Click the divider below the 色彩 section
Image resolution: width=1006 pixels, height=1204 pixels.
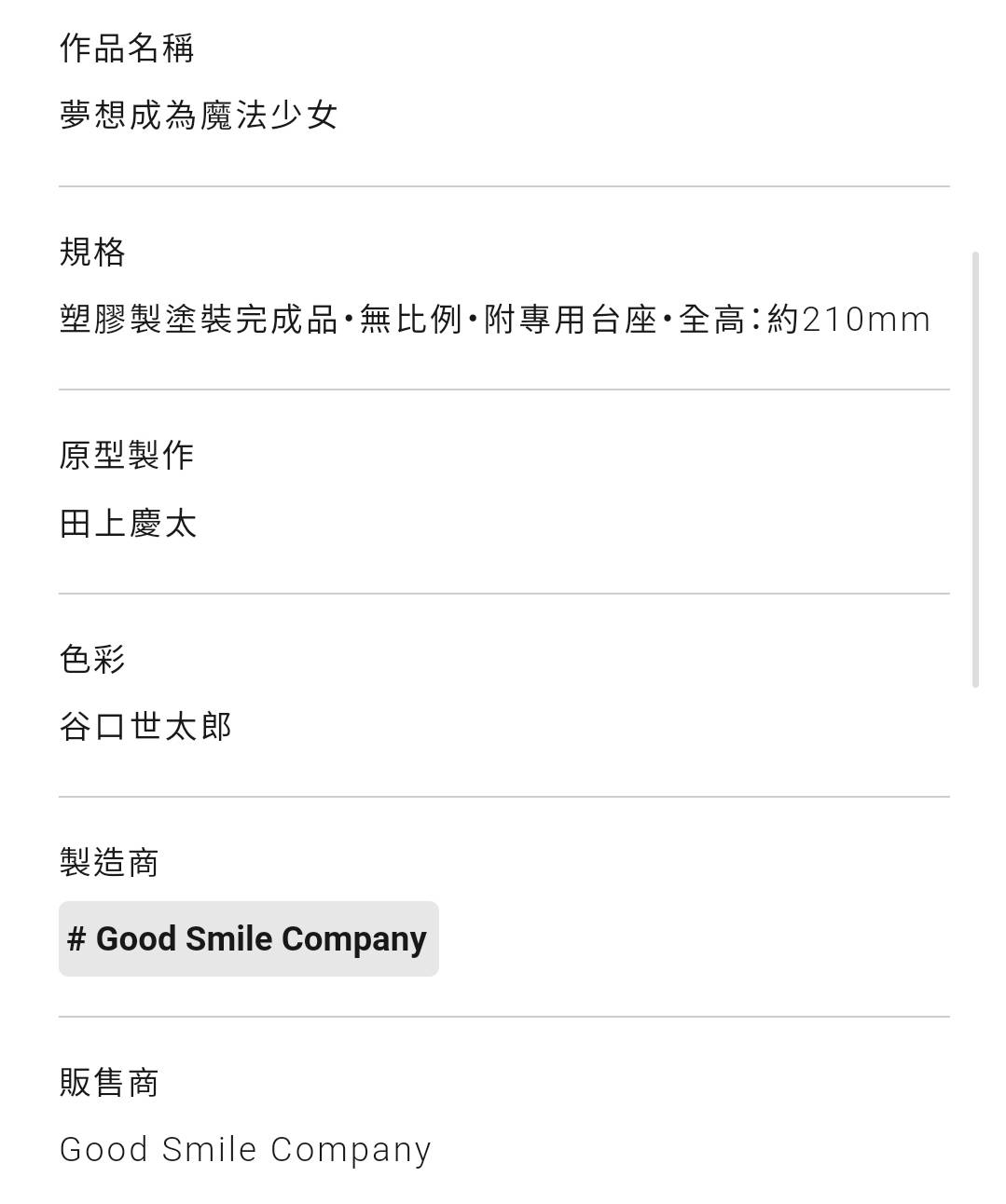coord(503,796)
